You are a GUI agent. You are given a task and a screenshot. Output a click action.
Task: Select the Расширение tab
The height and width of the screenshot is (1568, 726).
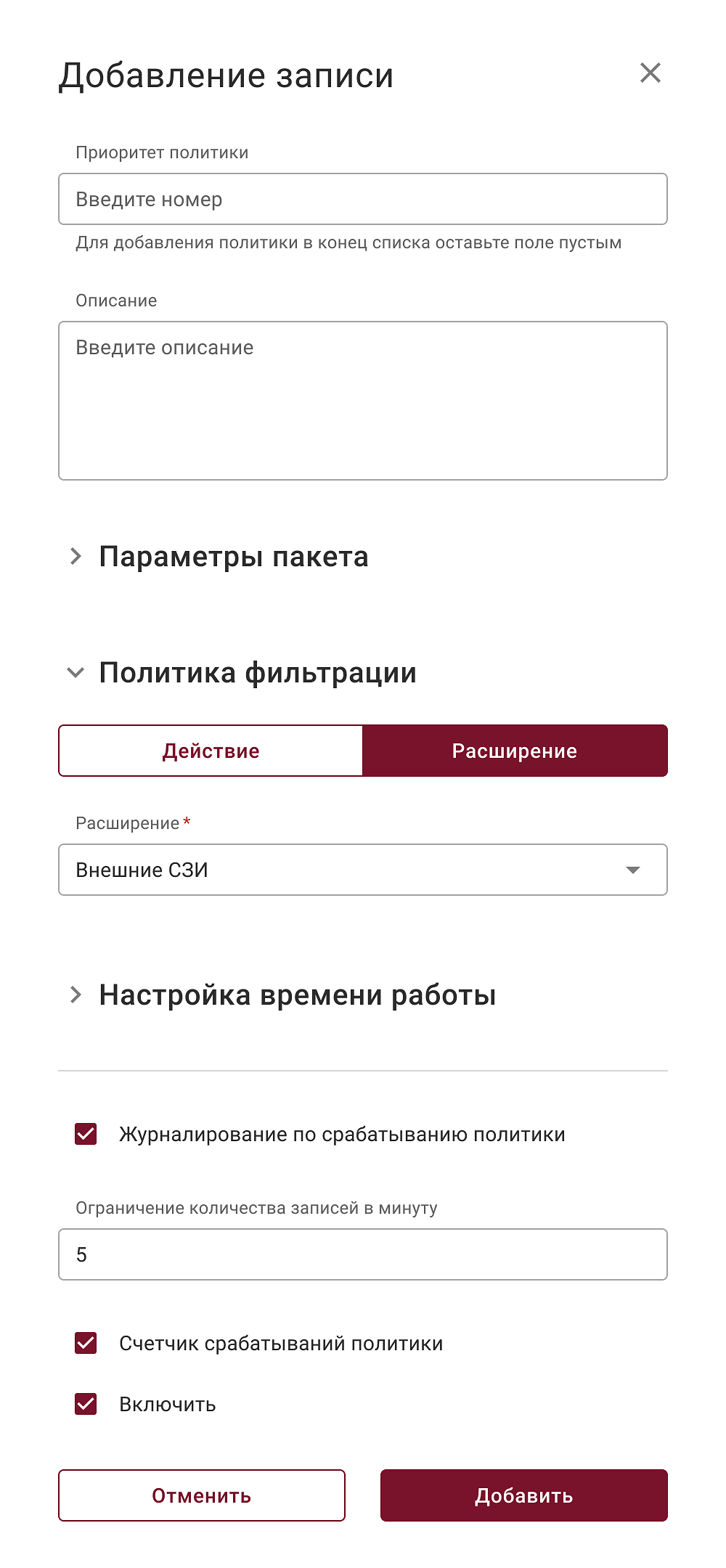pos(515,751)
